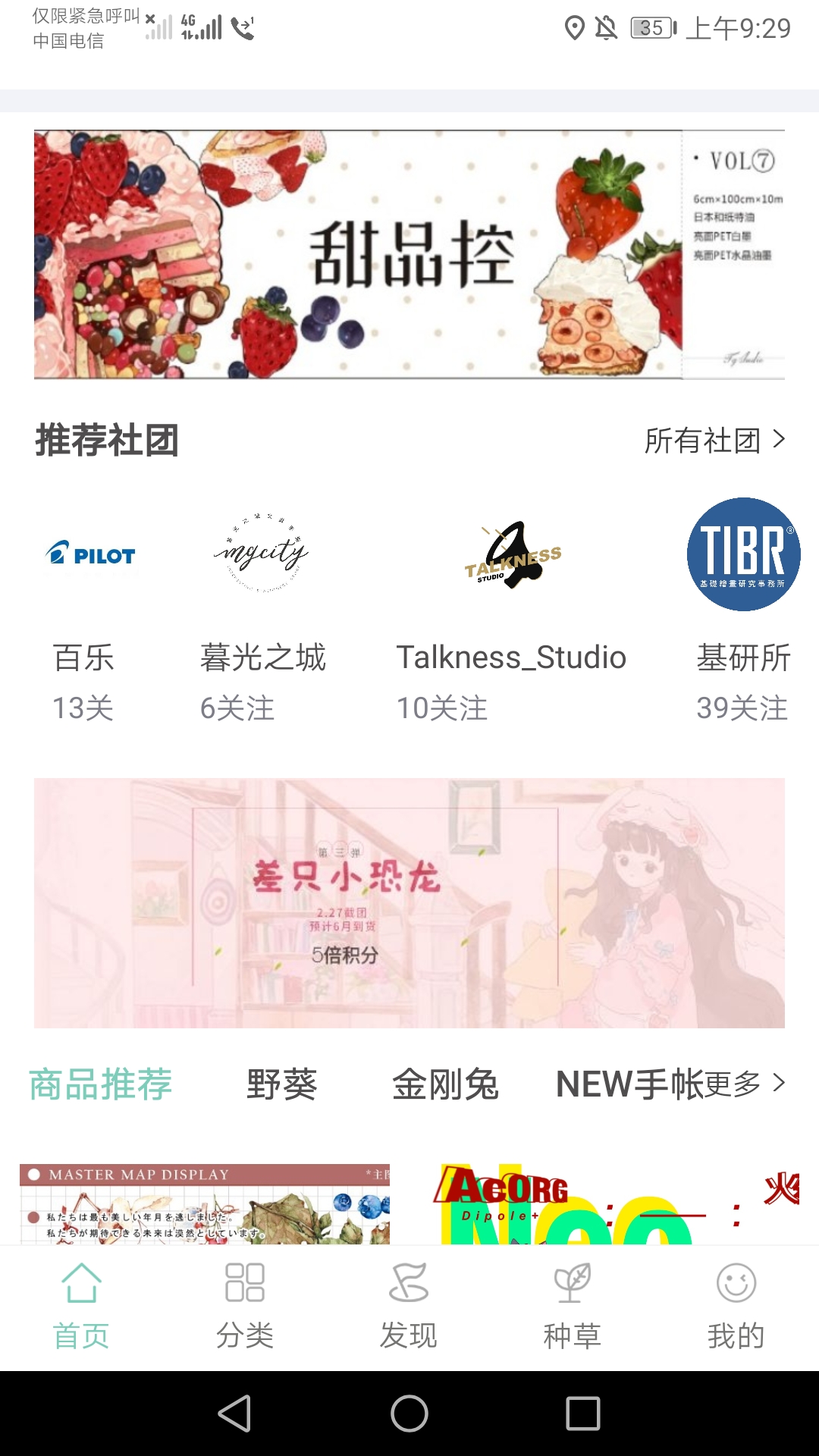819x1456 pixels.
Task: Switch to the 野葵 product tab
Action: [281, 1084]
